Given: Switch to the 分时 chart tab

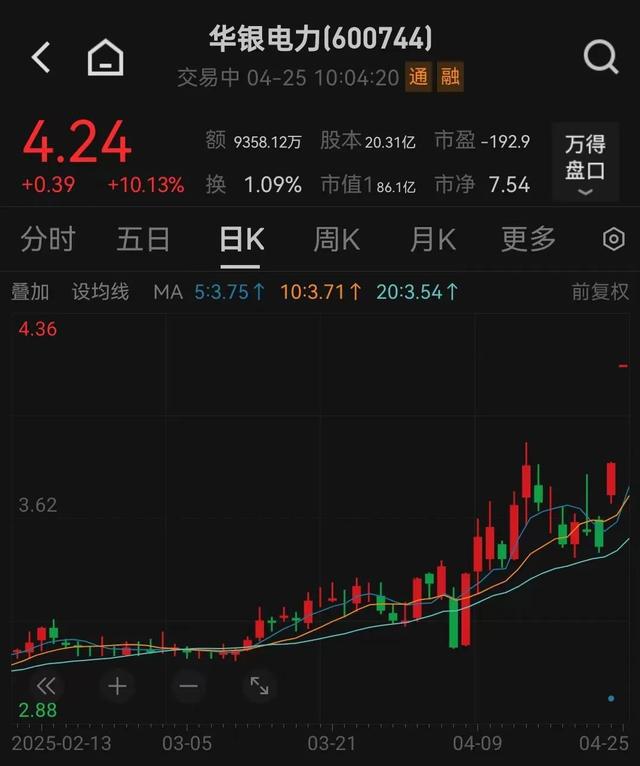Looking at the screenshot, I should coord(48,240).
